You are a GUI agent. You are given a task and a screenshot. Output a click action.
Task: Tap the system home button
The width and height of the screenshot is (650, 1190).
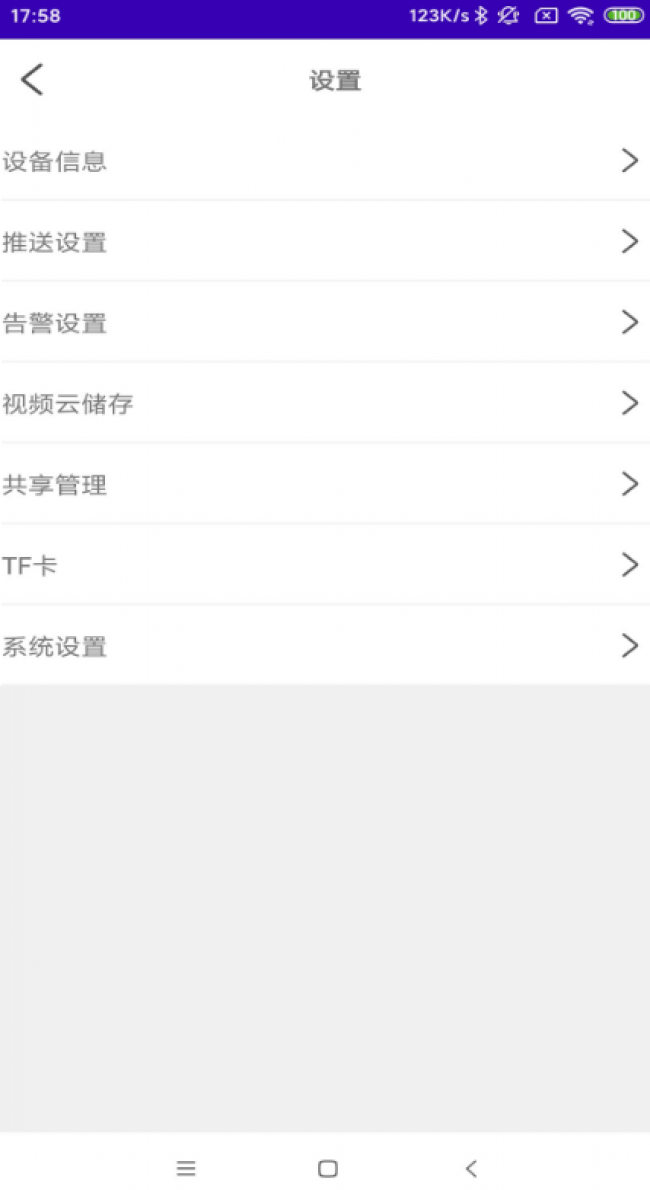pos(327,1168)
